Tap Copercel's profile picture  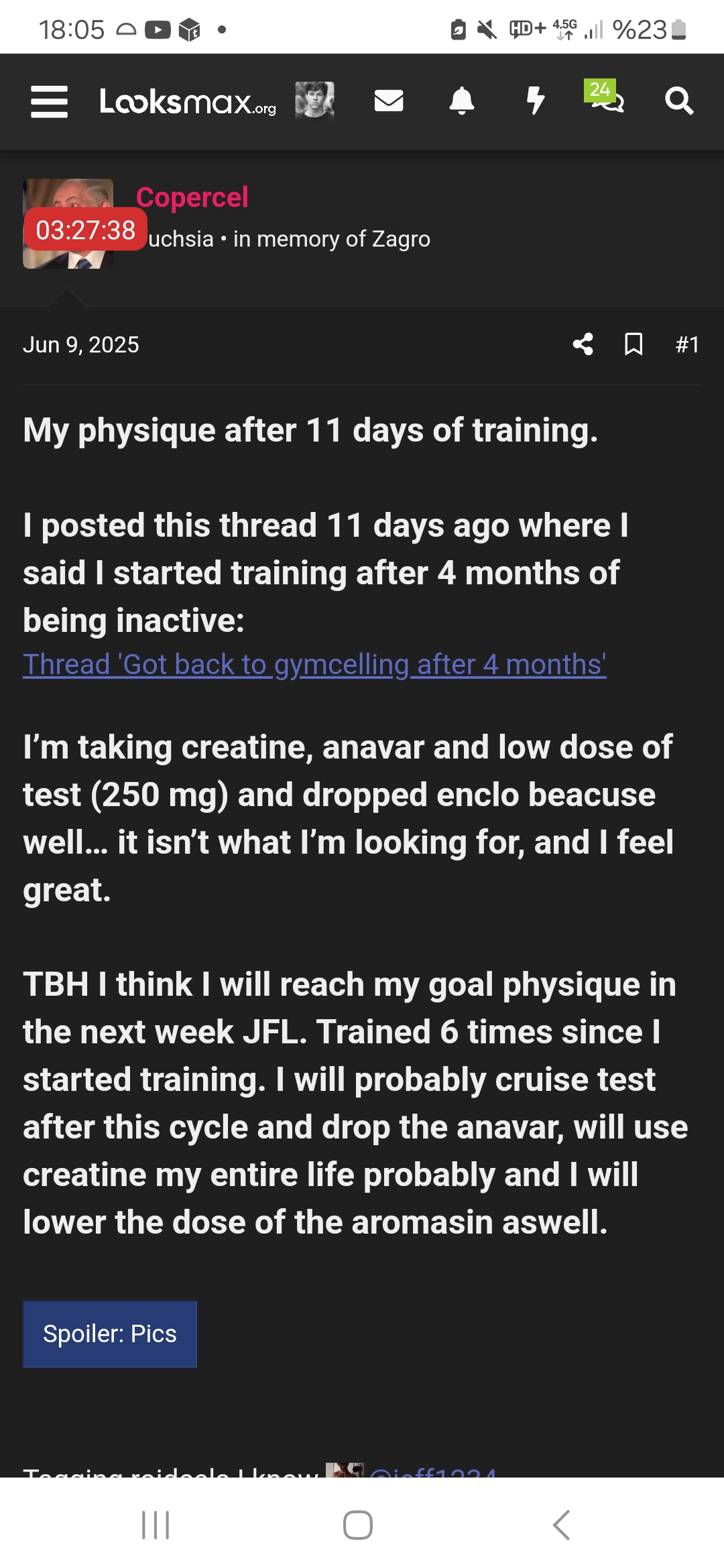click(68, 224)
